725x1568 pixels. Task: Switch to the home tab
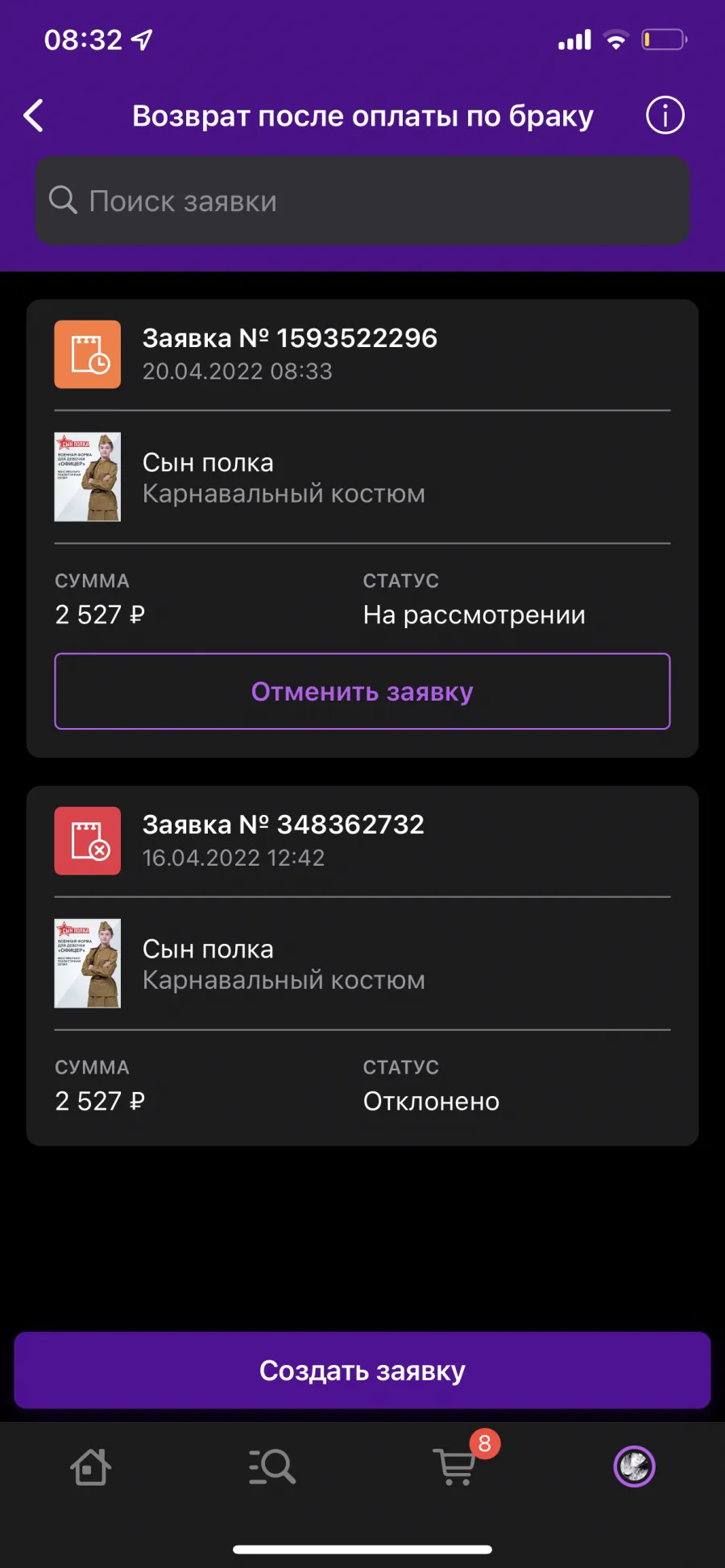coord(91,1467)
